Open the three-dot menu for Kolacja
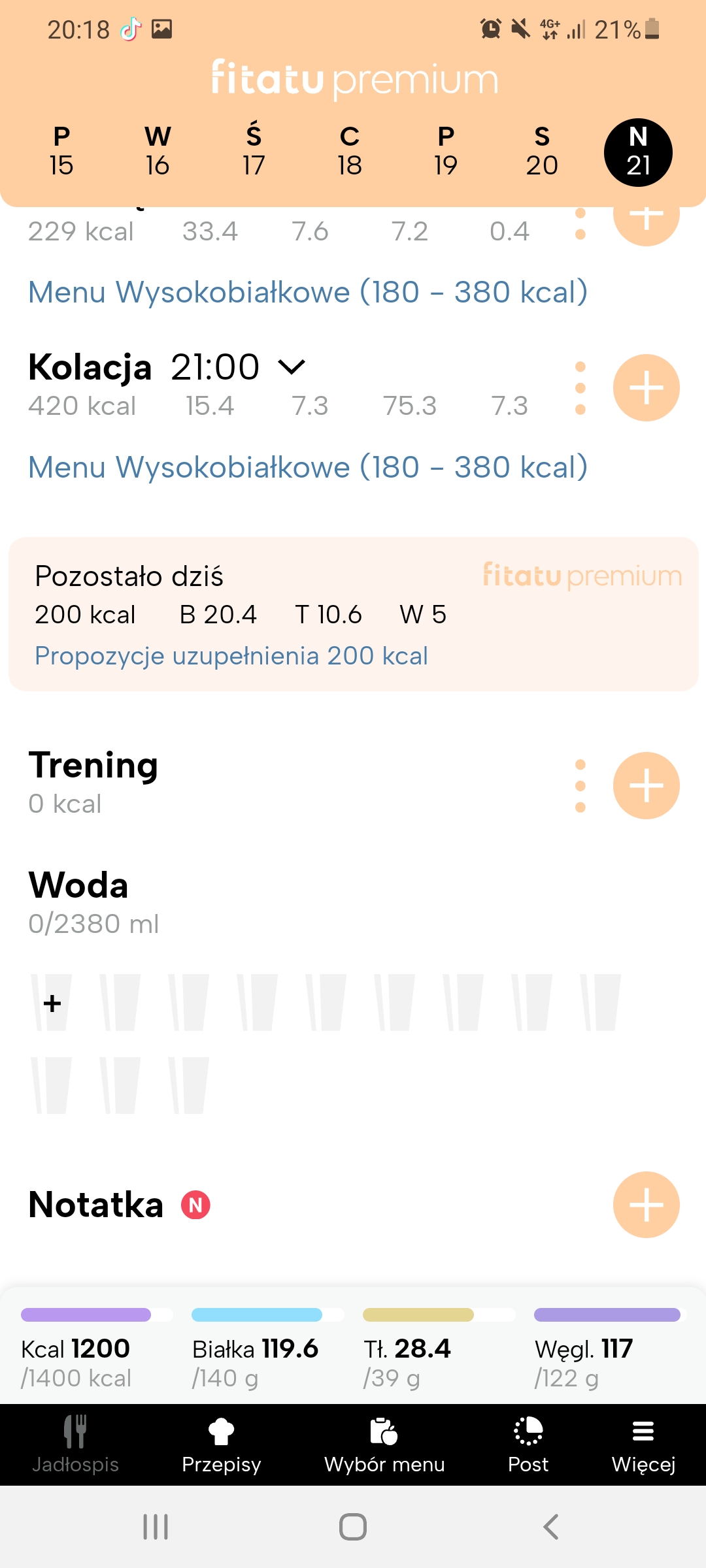This screenshot has width=706, height=1568. [580, 387]
